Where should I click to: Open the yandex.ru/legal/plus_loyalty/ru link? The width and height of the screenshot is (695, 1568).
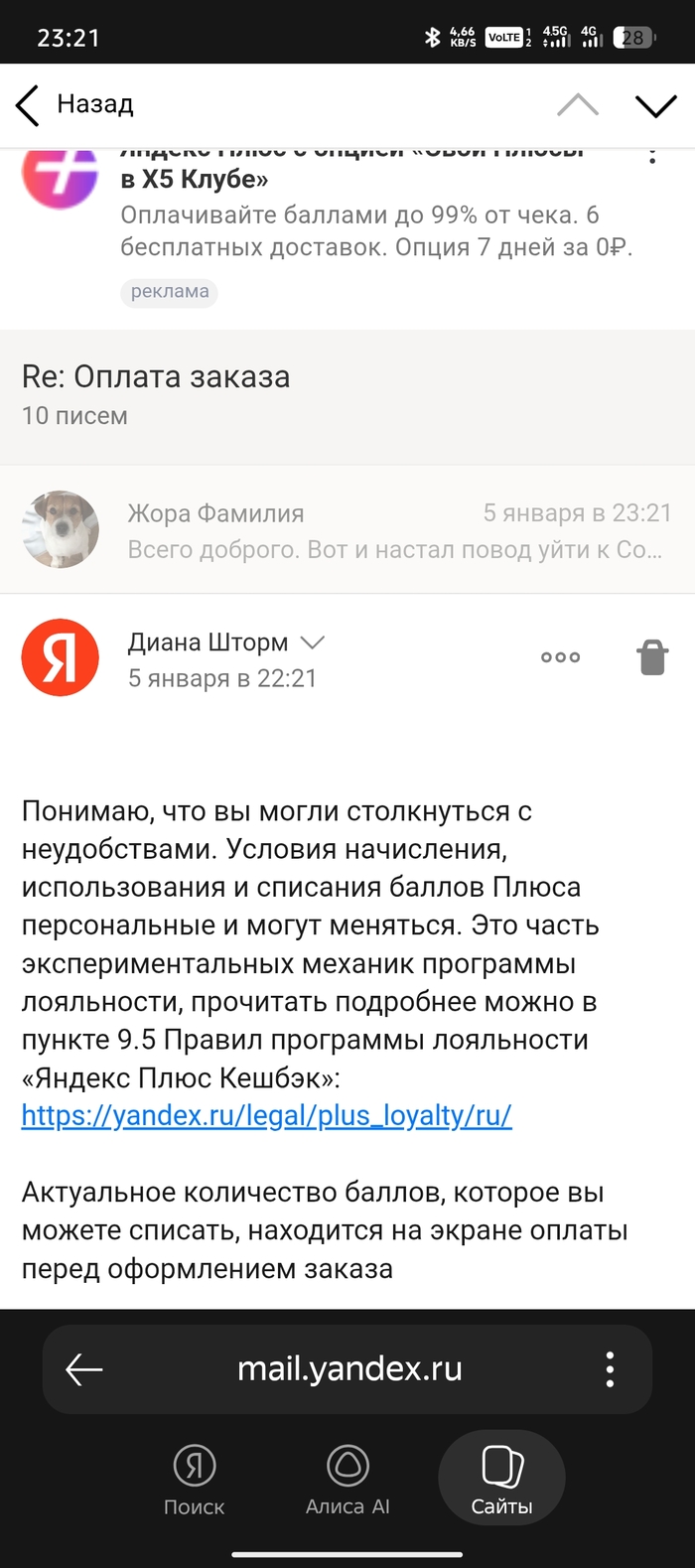tap(266, 1115)
